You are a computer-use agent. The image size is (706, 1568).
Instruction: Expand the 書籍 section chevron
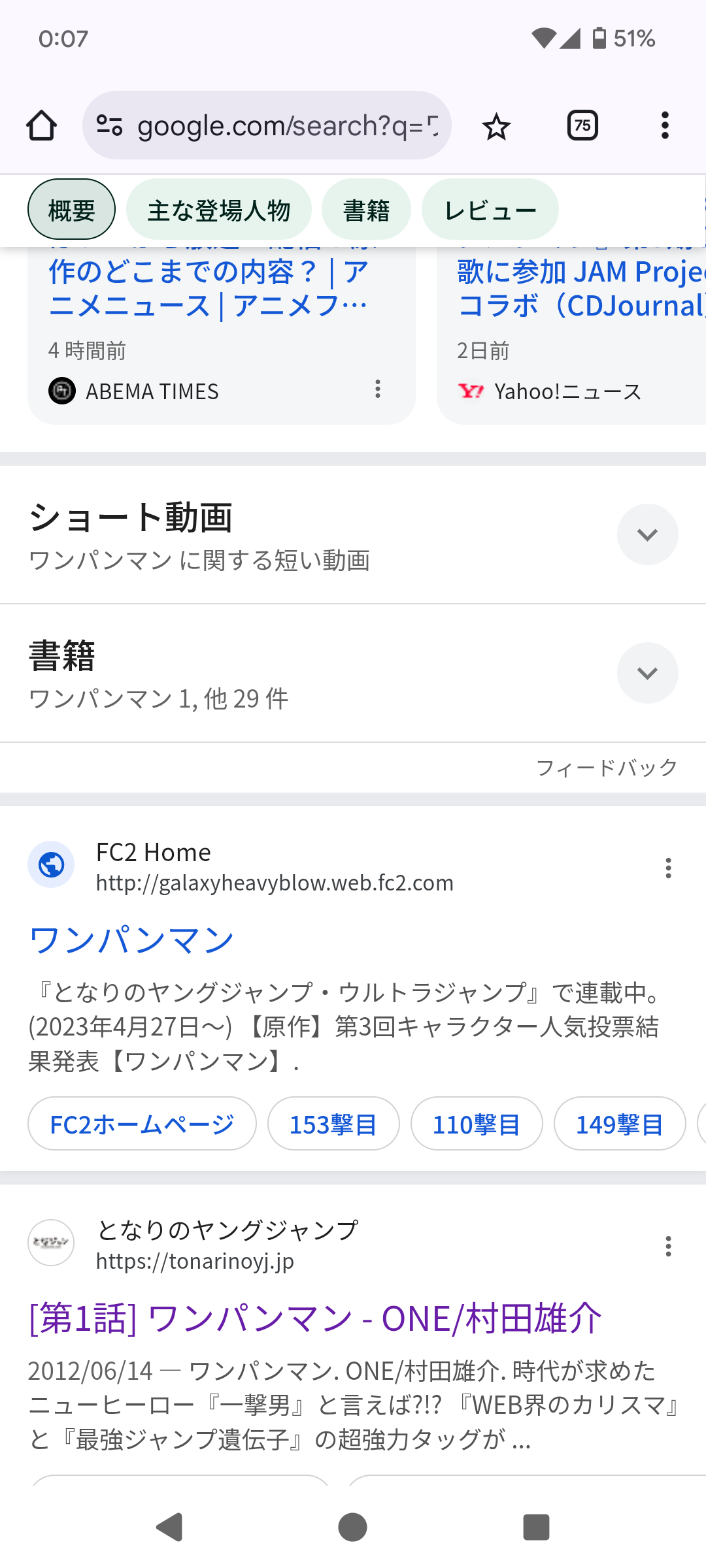click(647, 673)
